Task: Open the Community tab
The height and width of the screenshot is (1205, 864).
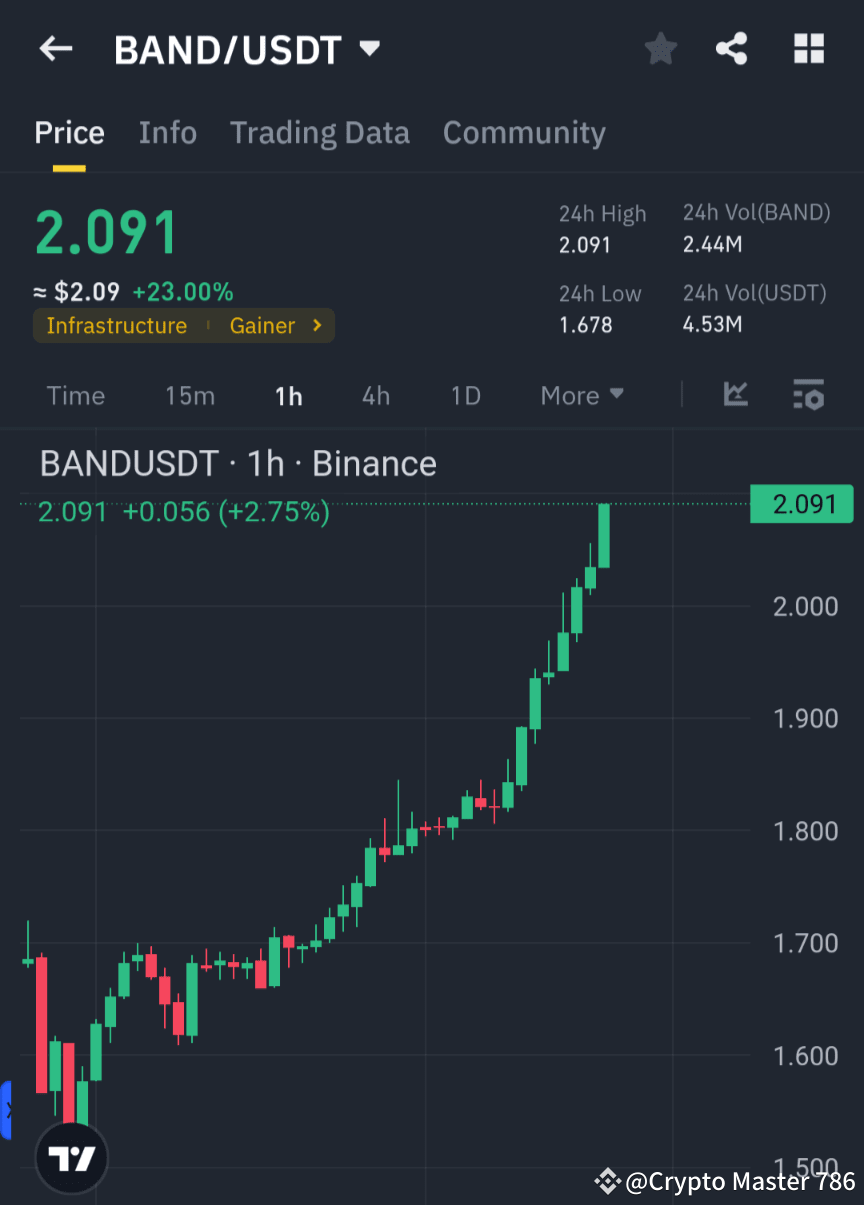Action: pos(524,132)
